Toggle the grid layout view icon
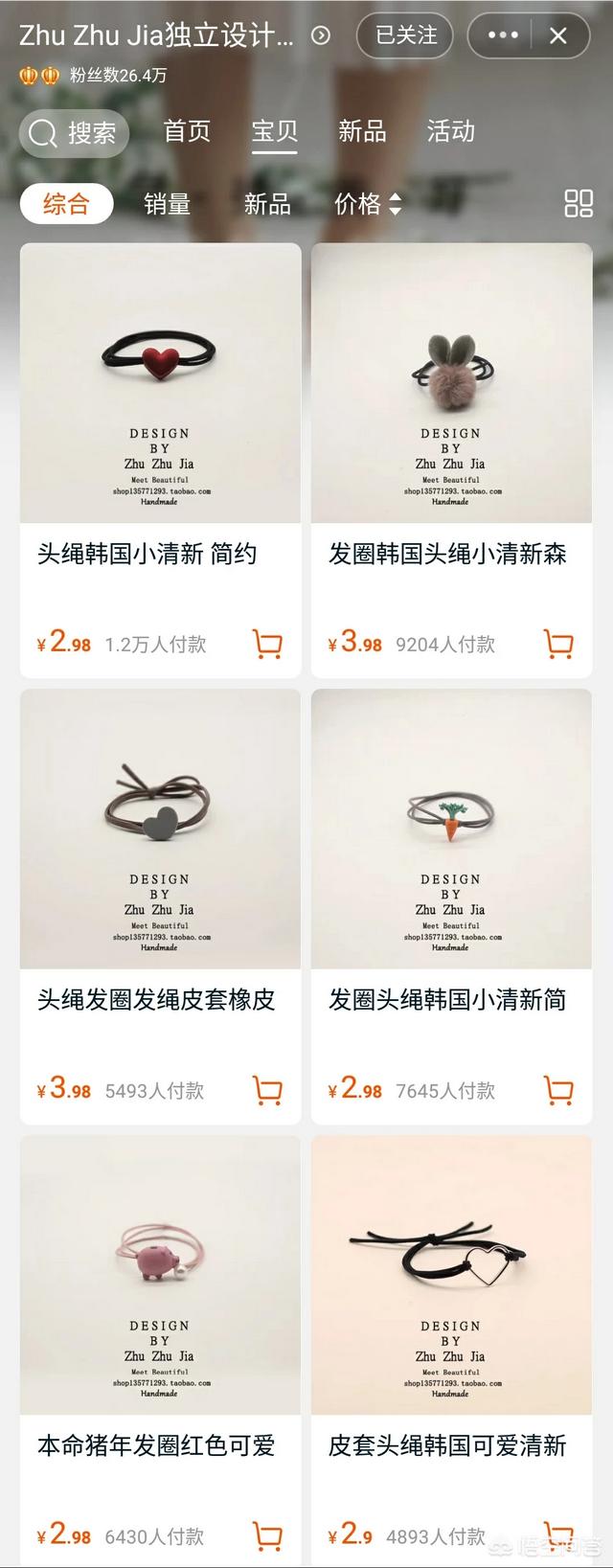The height and width of the screenshot is (1568, 613). [x=579, y=203]
